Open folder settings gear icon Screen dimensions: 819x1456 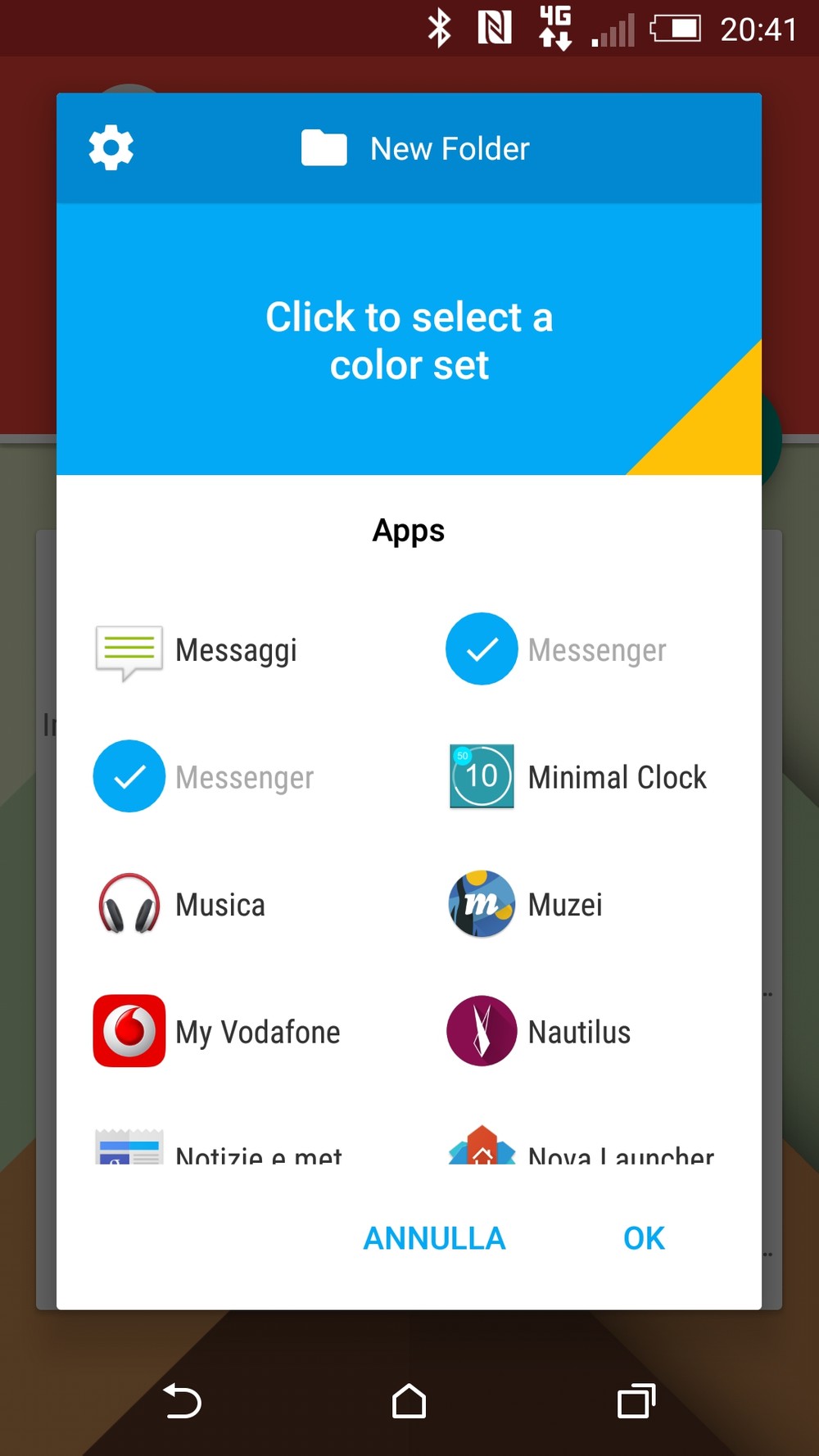pyautogui.click(x=111, y=148)
